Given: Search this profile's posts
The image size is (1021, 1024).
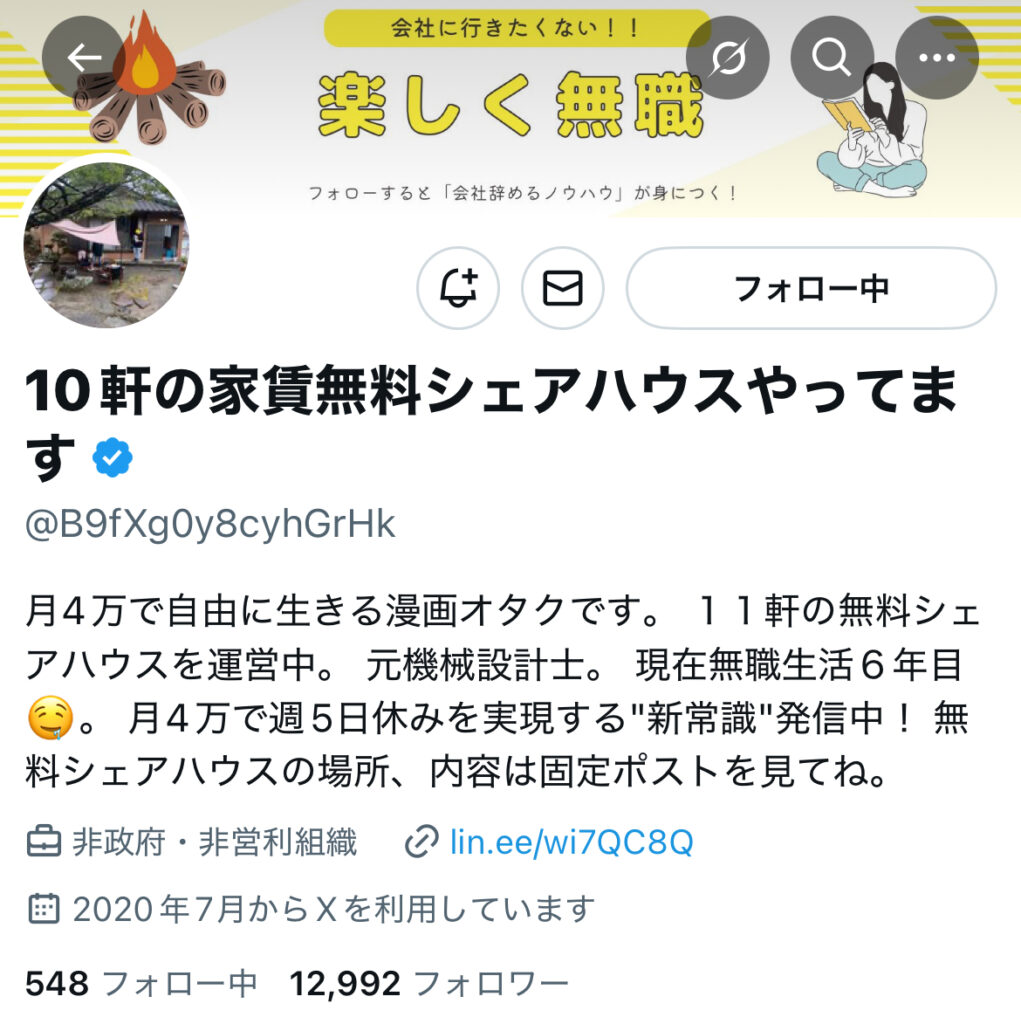Looking at the screenshot, I should pos(831,58).
